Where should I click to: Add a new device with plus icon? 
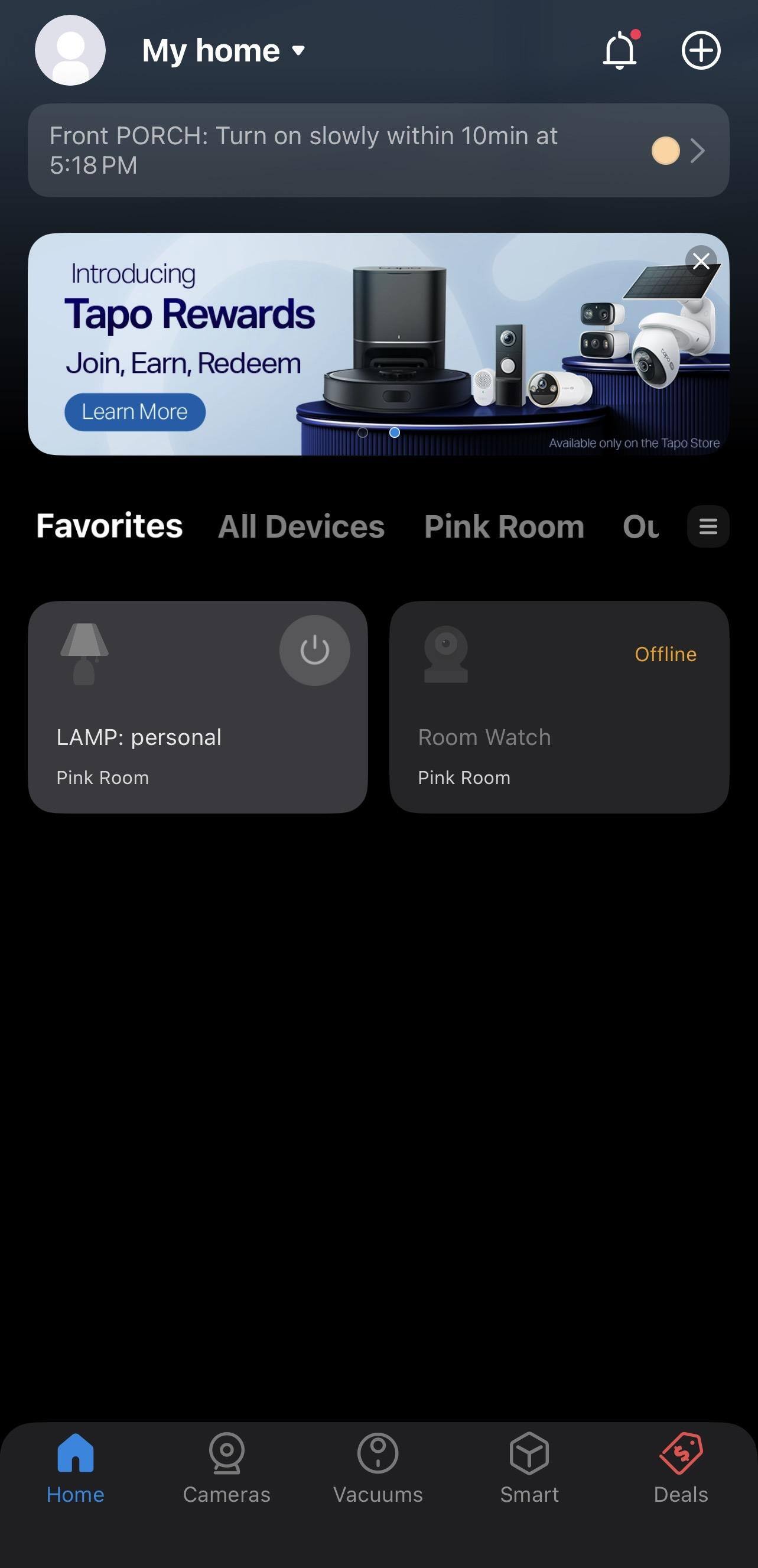point(700,51)
